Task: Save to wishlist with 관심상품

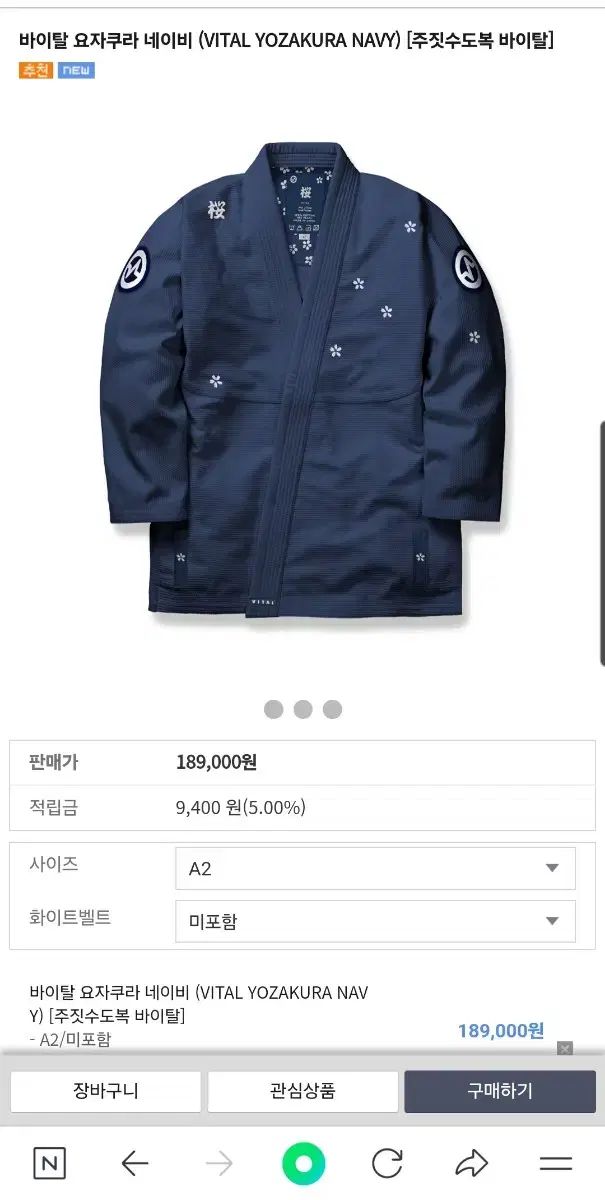Action: [x=302, y=1091]
